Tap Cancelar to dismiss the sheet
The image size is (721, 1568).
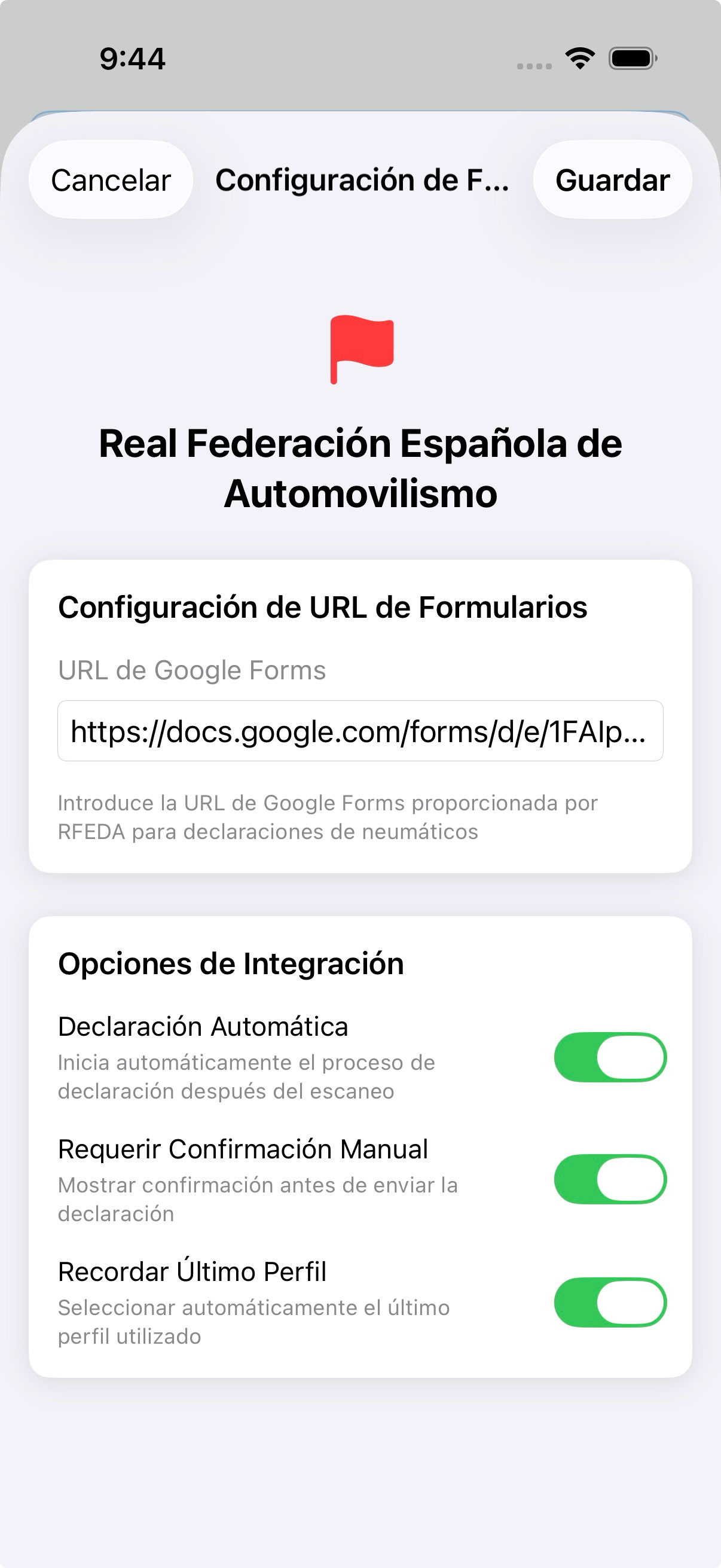111,179
